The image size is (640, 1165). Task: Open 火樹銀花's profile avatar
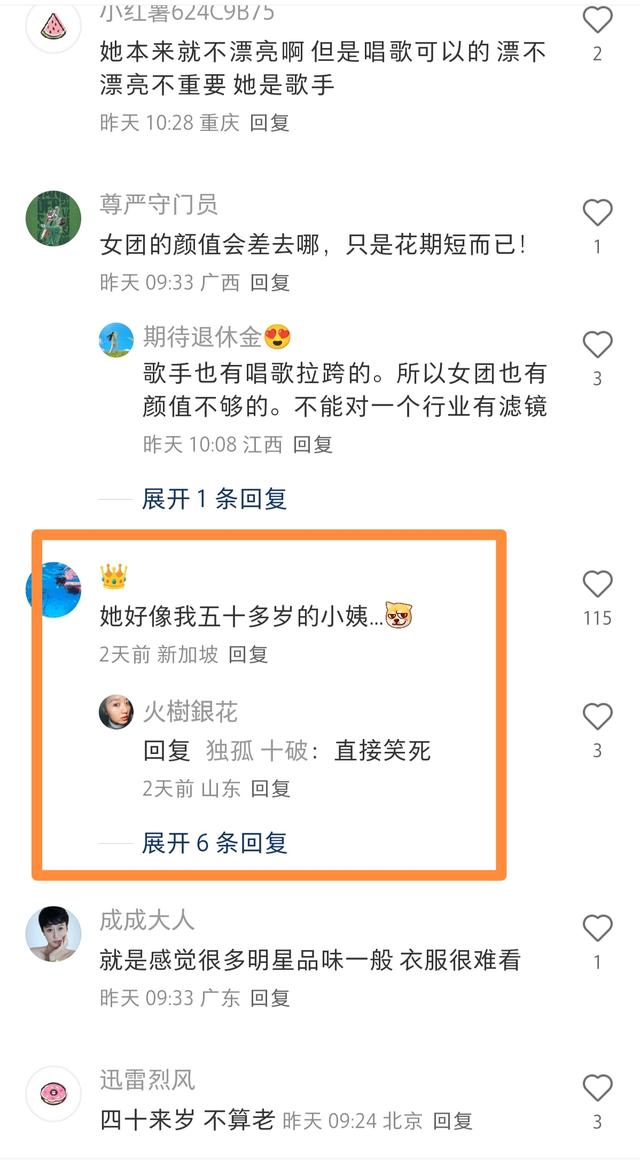[x=116, y=712]
